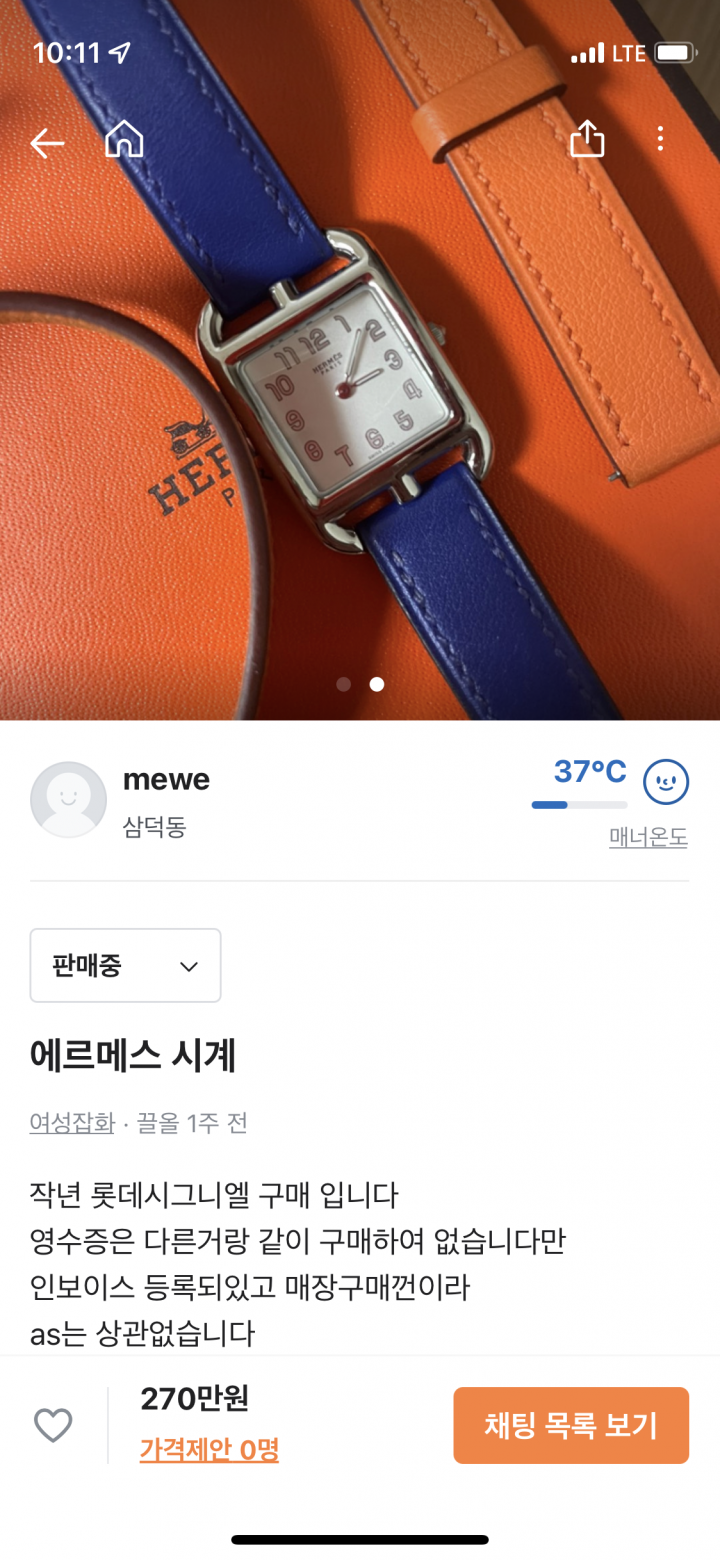Open seller mewe's profile
This screenshot has height=1560, width=720.
pos(166,780)
